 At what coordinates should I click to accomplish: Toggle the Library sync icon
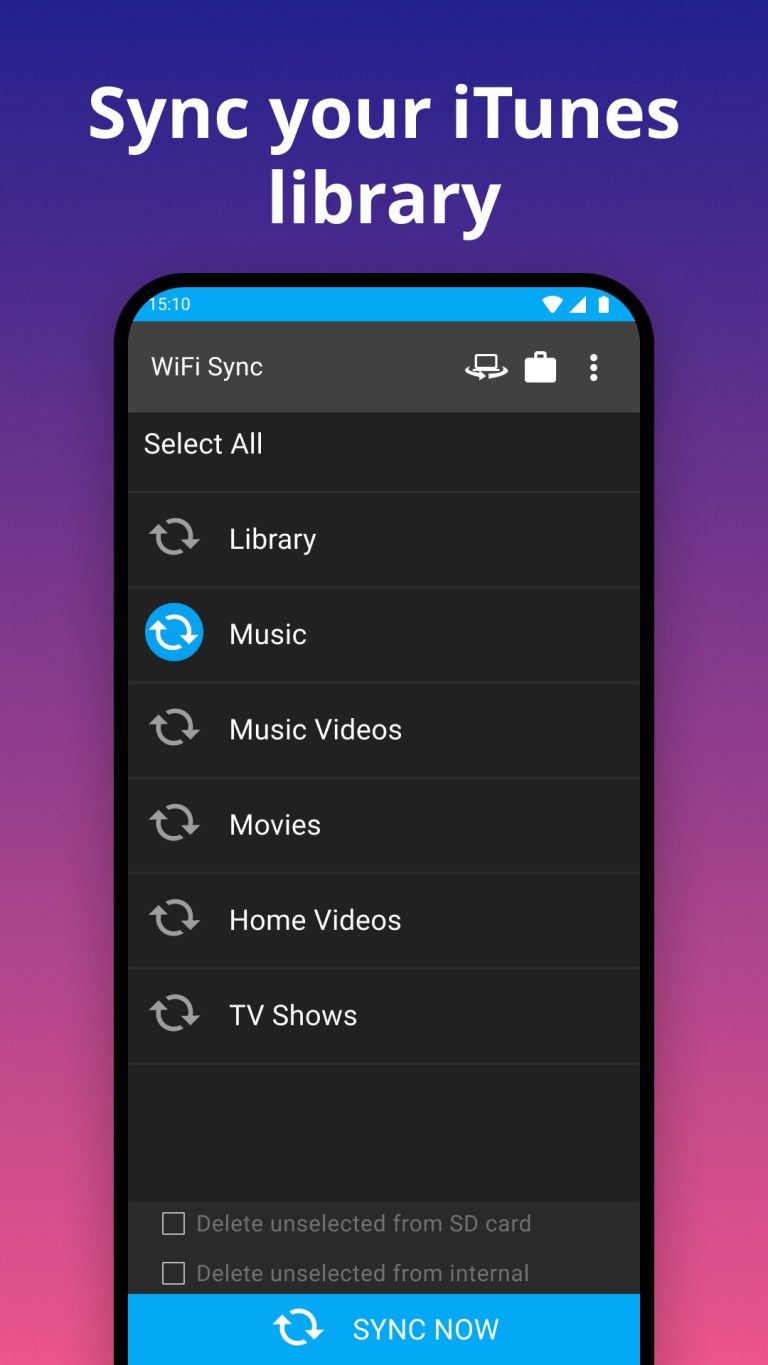(x=174, y=538)
